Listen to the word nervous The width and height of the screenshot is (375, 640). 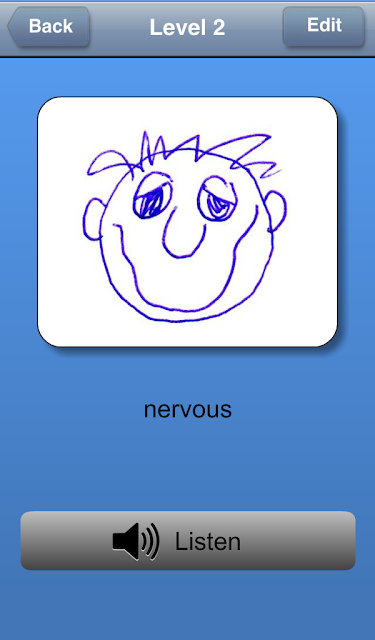188,540
